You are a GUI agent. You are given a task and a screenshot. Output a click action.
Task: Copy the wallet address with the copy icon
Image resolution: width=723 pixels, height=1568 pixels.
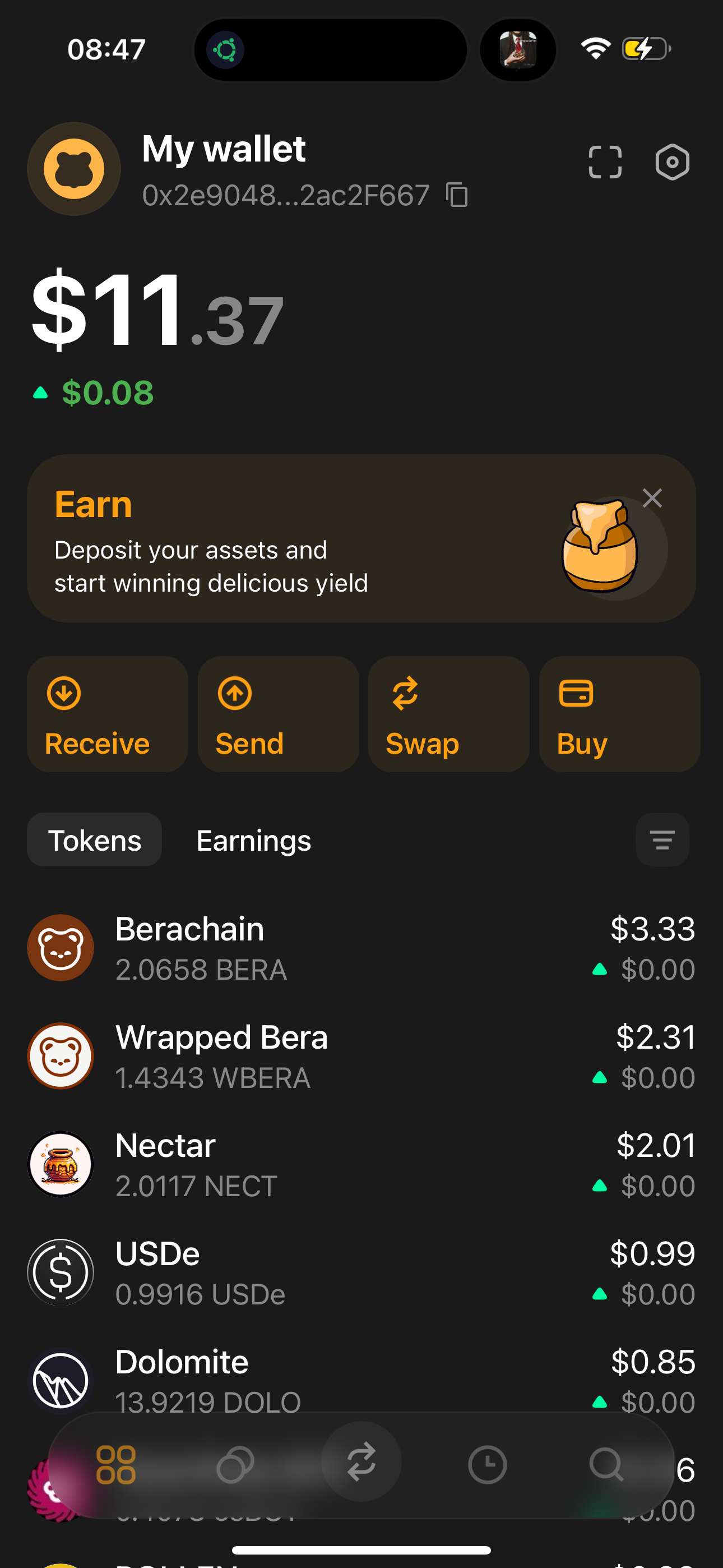[x=456, y=195]
